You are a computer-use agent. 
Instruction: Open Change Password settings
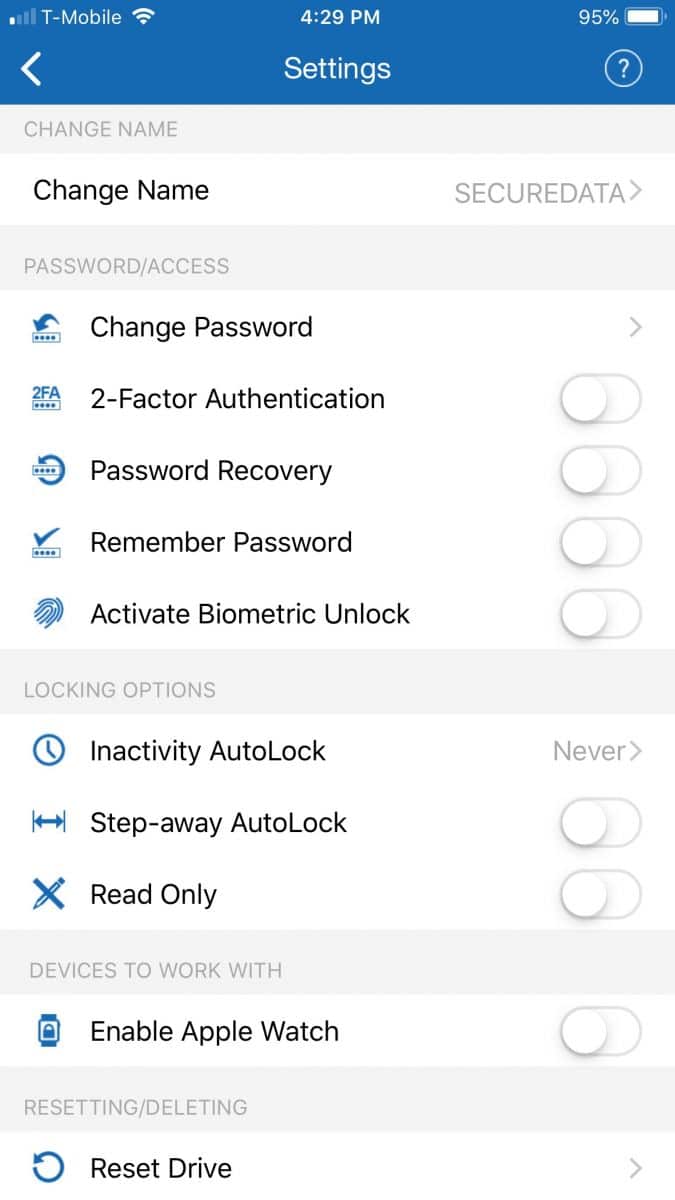pos(337,327)
